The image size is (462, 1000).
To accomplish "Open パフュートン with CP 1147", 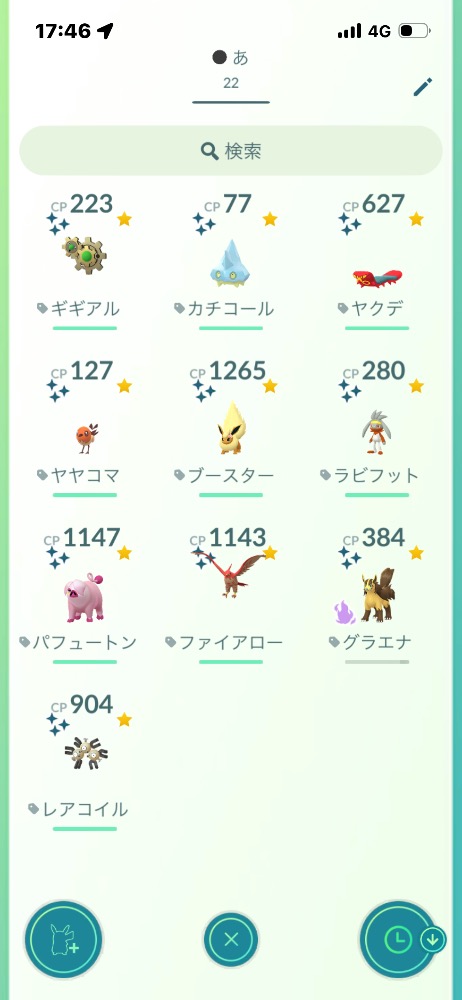I will pyautogui.click(x=85, y=594).
